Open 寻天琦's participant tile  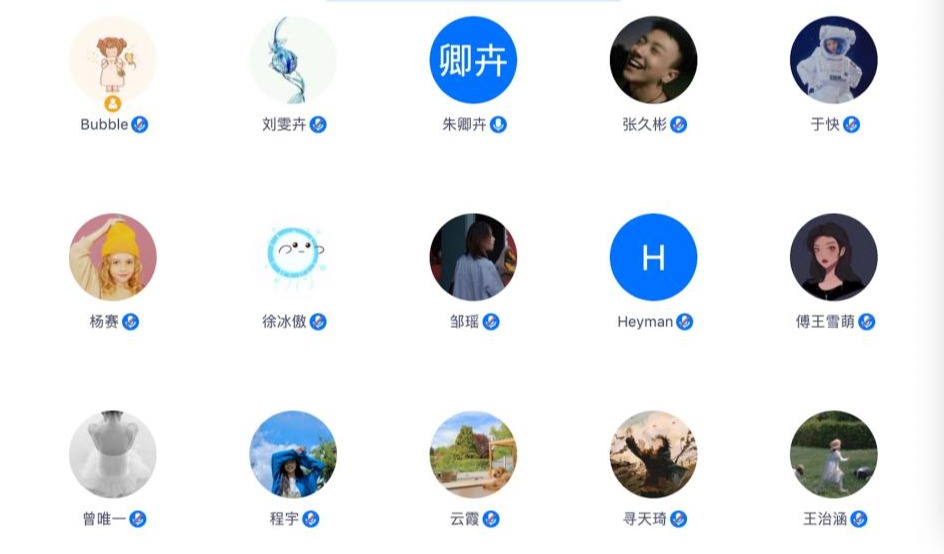[653, 454]
